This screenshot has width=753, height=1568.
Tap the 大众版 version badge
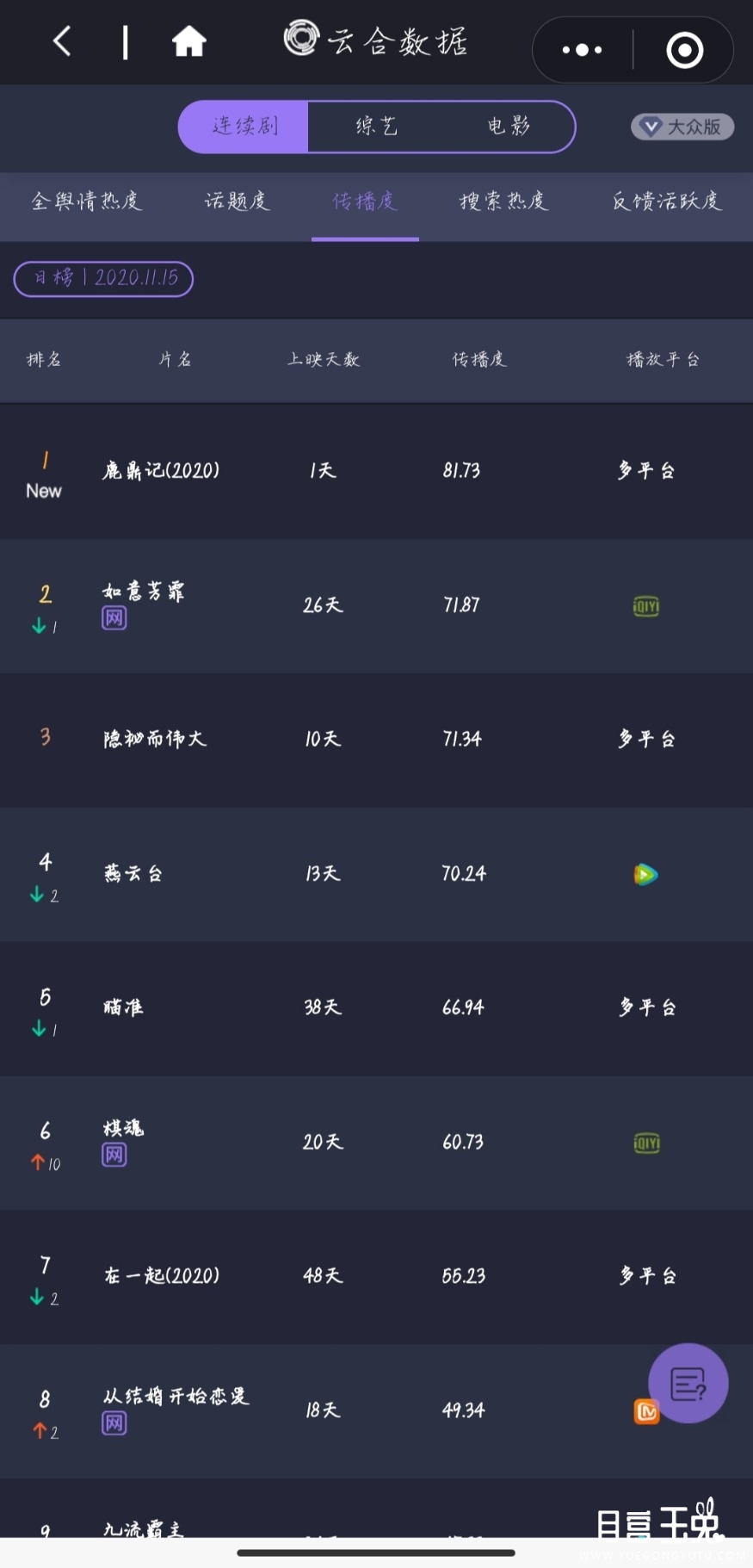pyautogui.click(x=682, y=127)
